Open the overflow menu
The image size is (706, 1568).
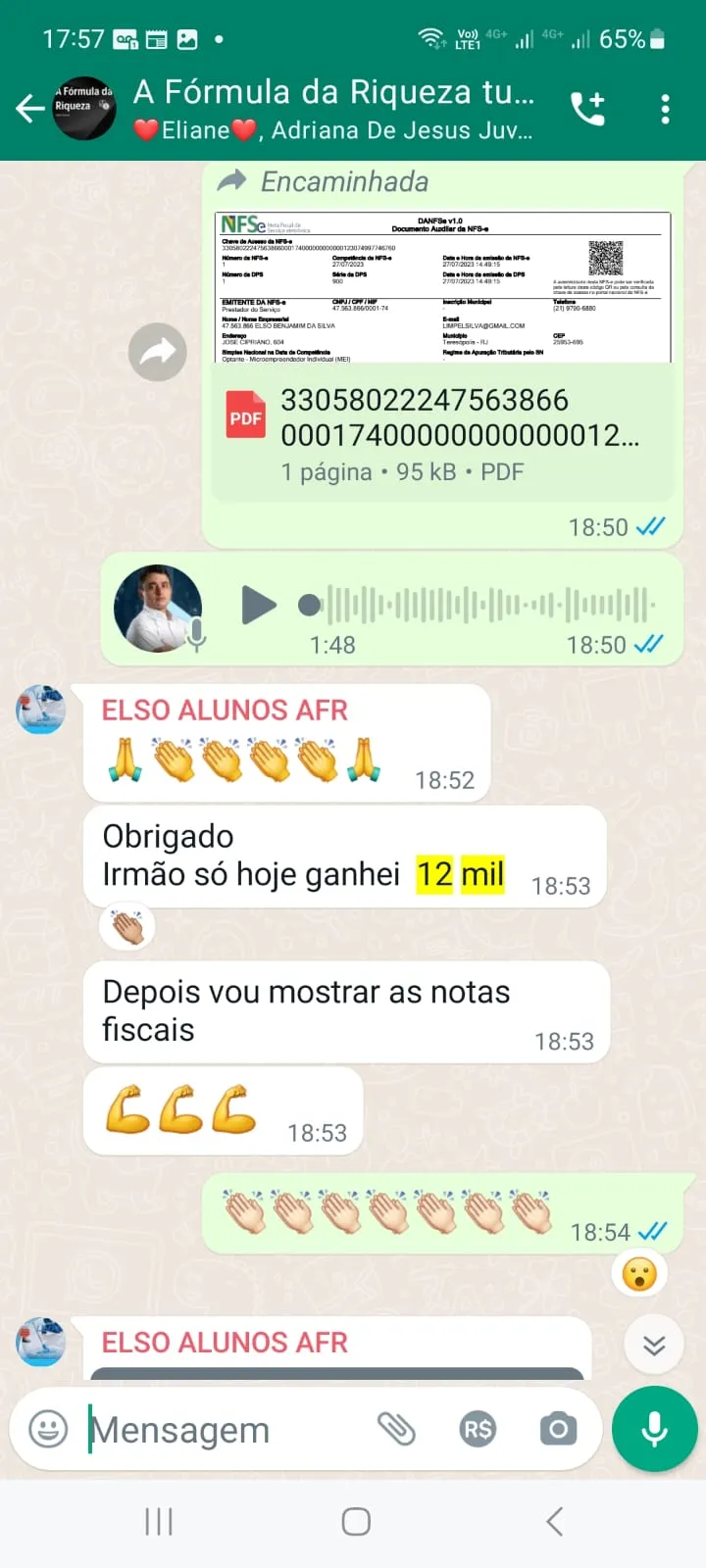click(x=665, y=109)
